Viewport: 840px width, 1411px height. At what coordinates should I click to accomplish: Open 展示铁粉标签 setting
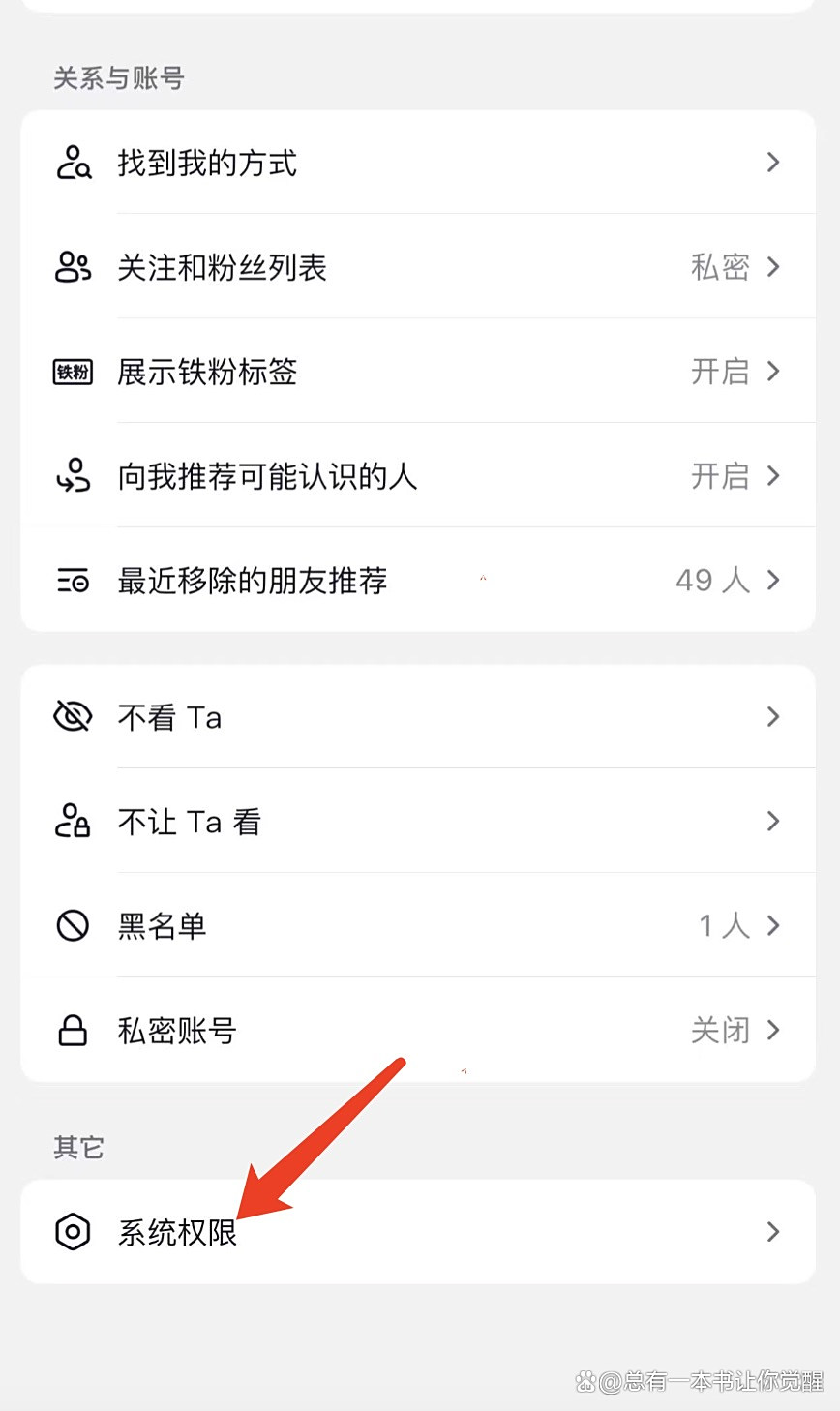418,372
